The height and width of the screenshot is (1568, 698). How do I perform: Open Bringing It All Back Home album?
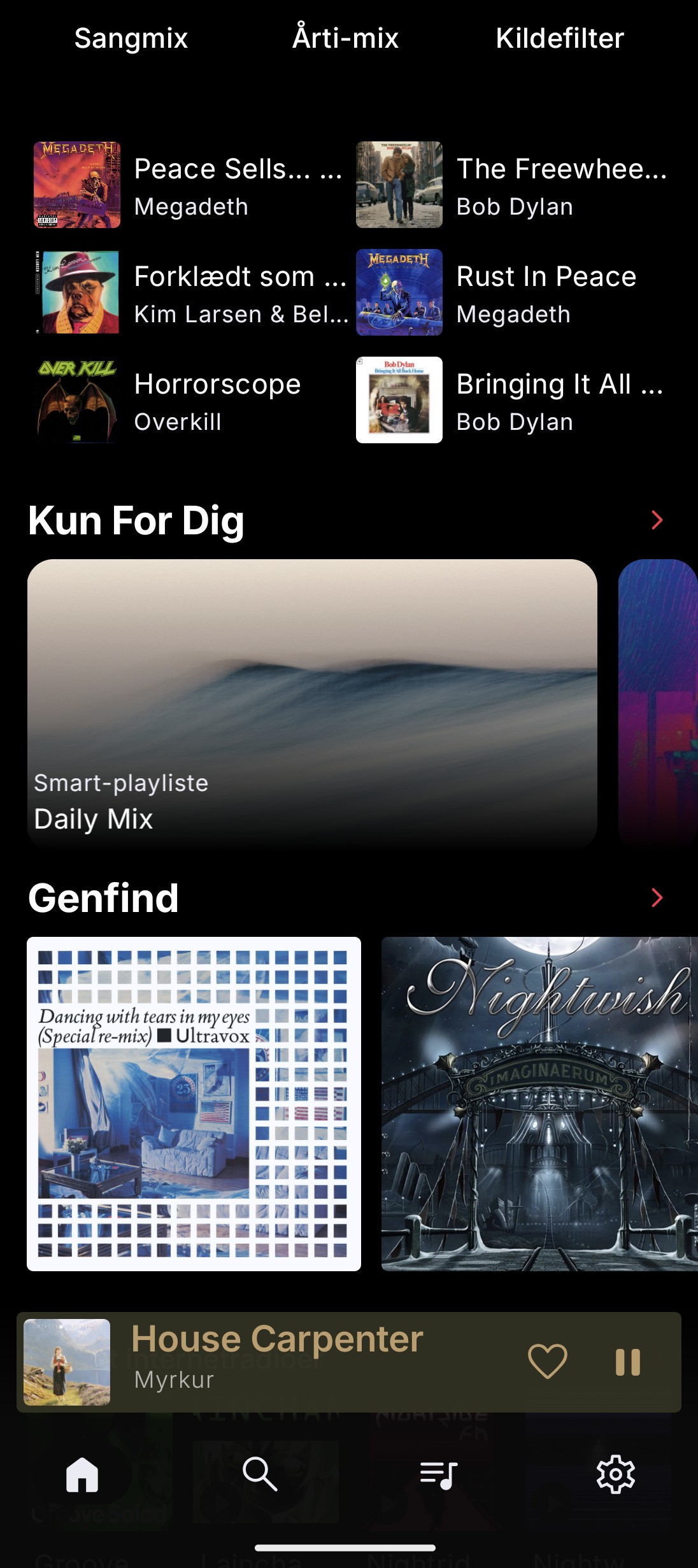point(513,400)
